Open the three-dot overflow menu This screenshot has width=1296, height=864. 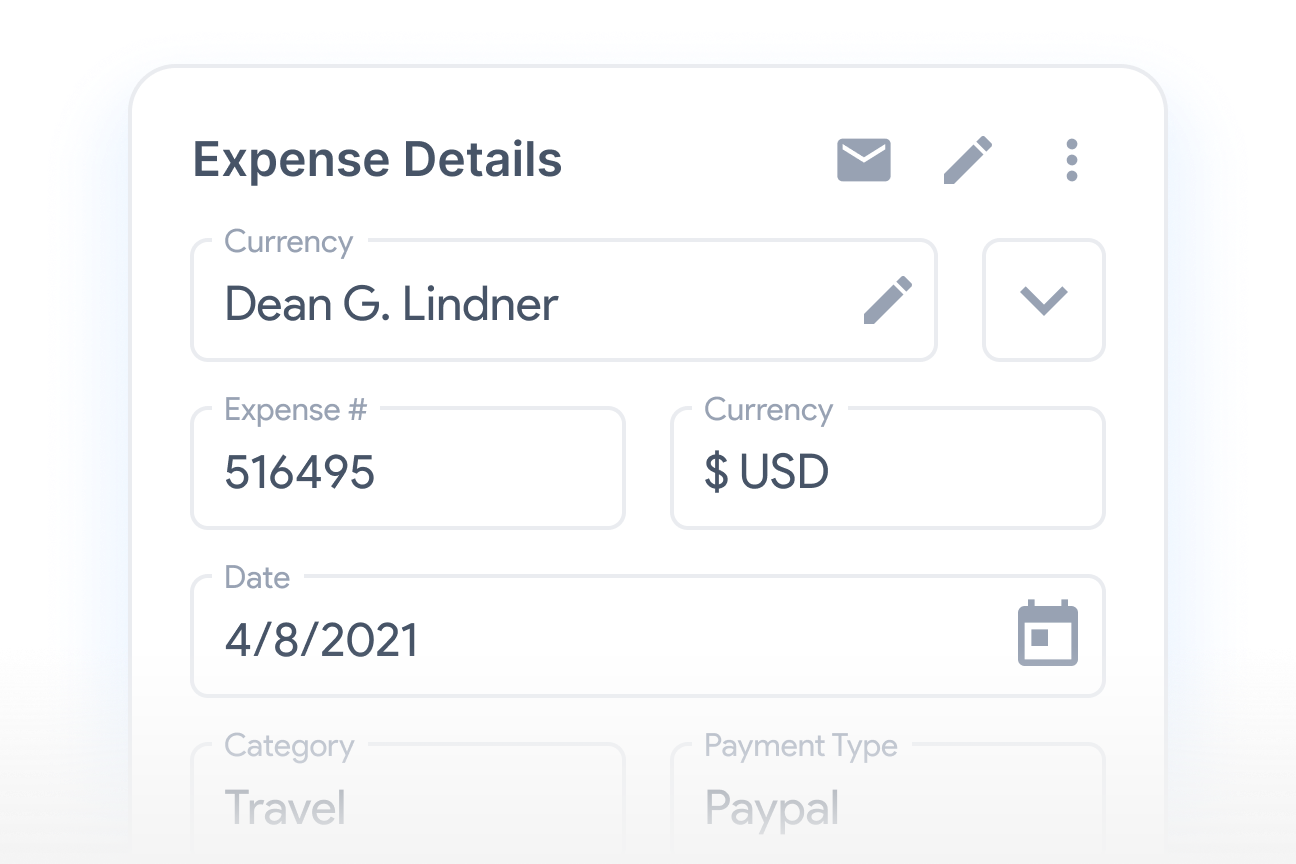coord(1071,161)
